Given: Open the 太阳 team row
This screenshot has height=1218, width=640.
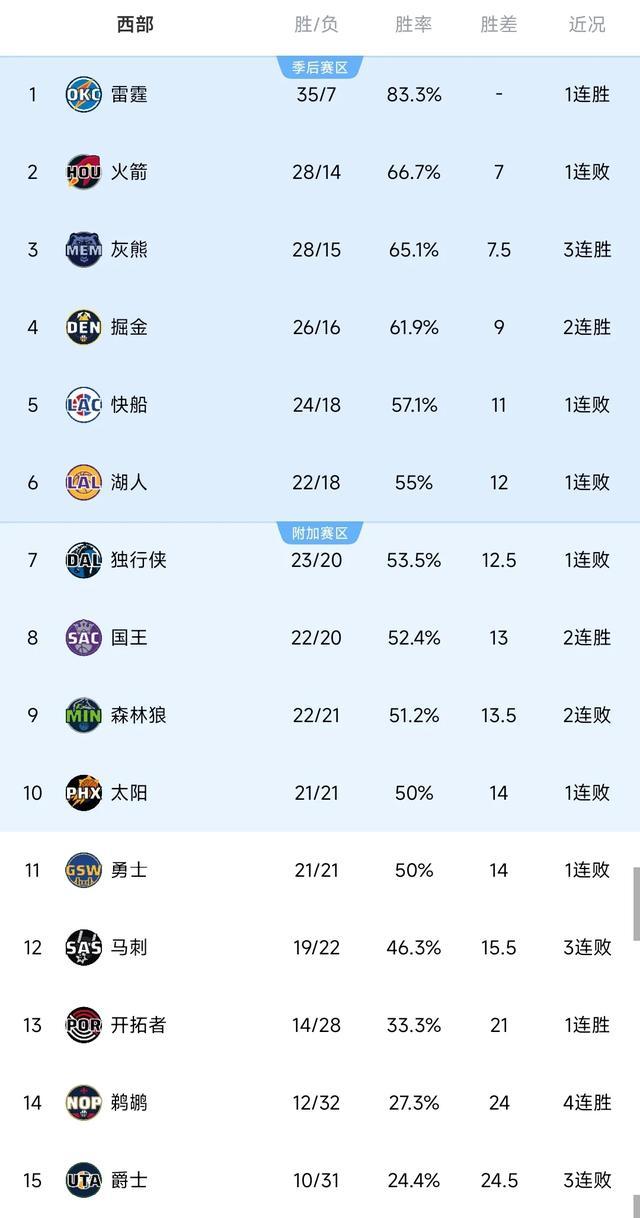Looking at the screenshot, I should 320,793.
